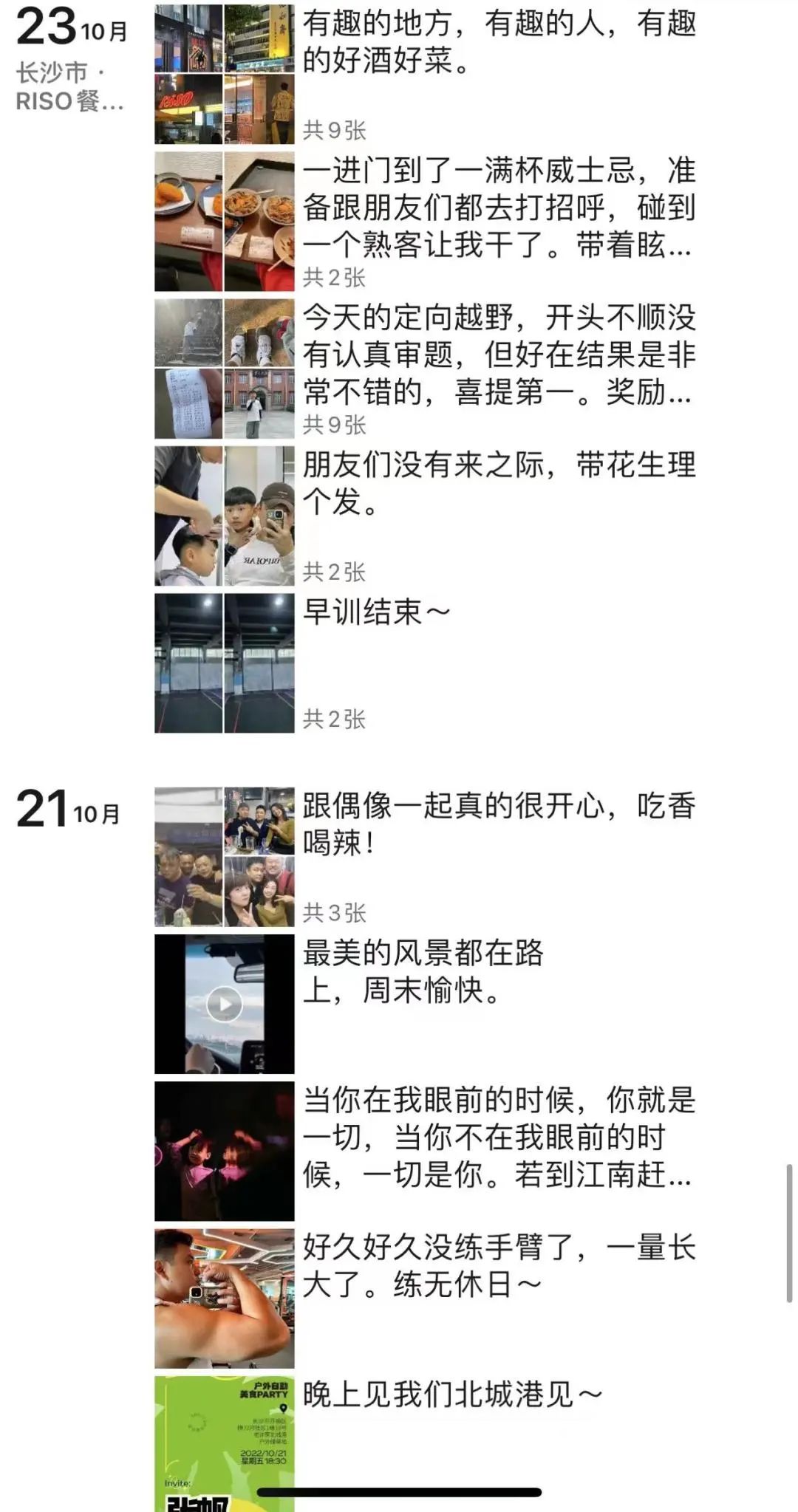Open the post 当你在我眼前的时候

(x=499, y=1138)
